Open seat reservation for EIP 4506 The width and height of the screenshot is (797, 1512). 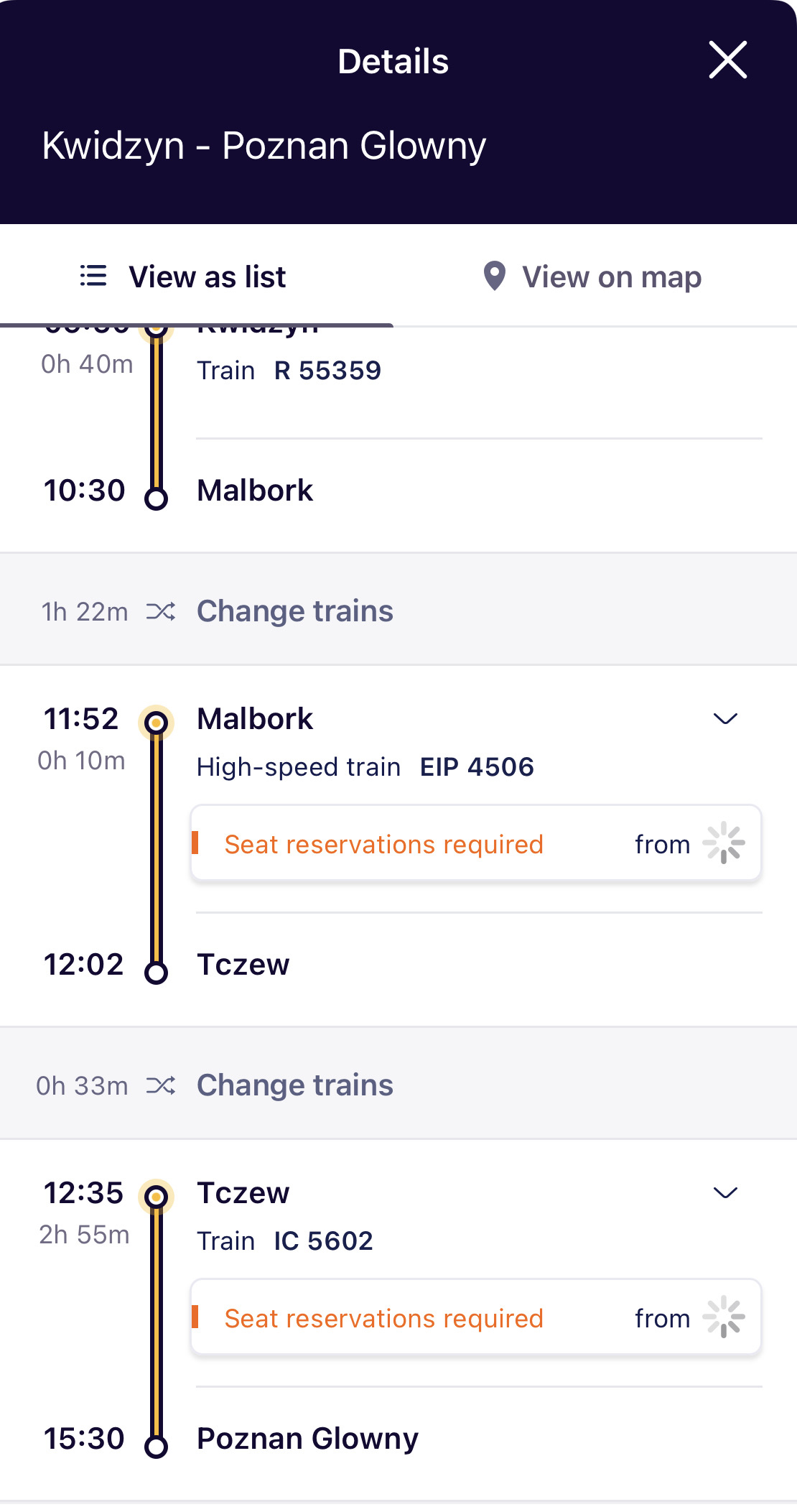pyautogui.click(x=476, y=843)
